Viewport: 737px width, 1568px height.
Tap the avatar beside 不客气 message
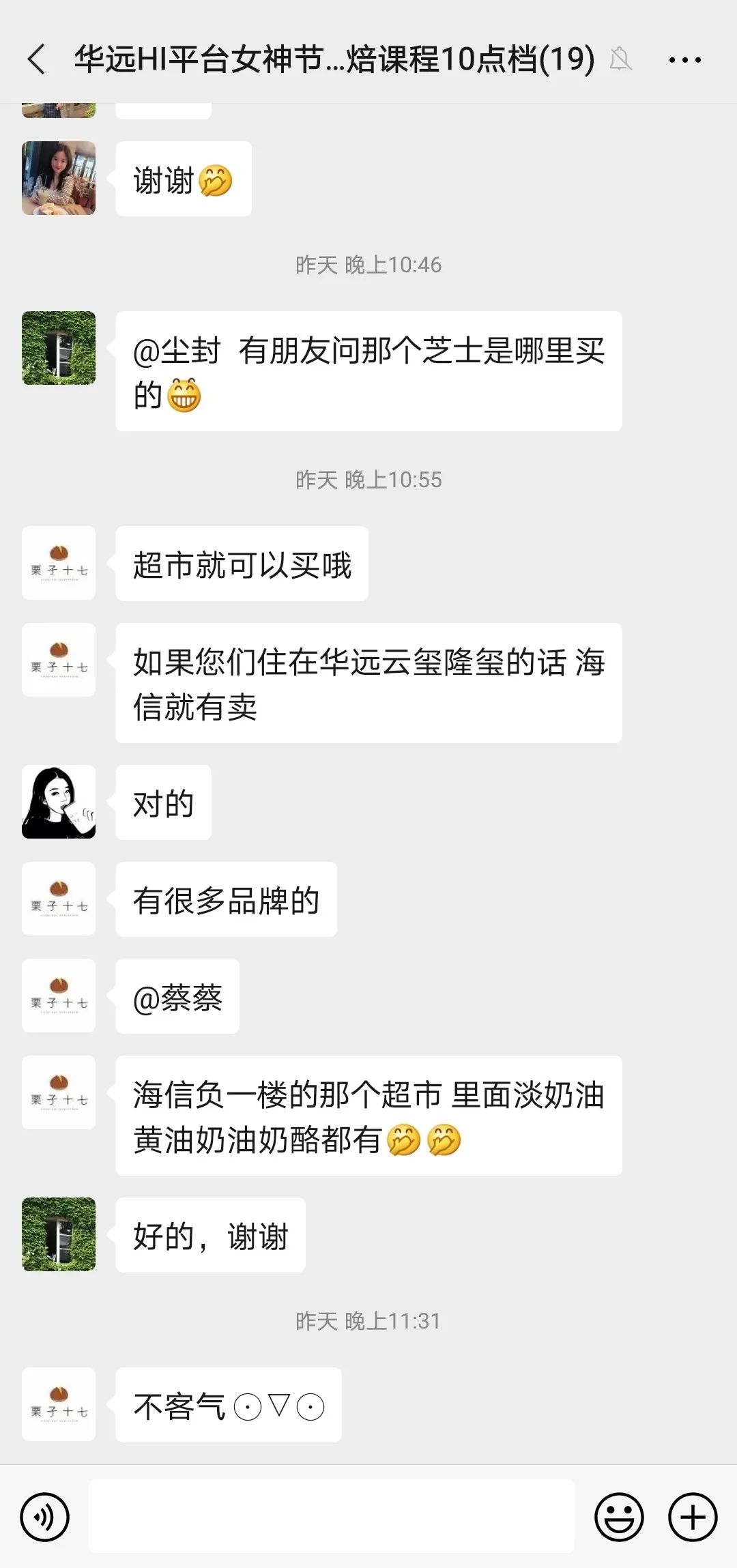59,1404
